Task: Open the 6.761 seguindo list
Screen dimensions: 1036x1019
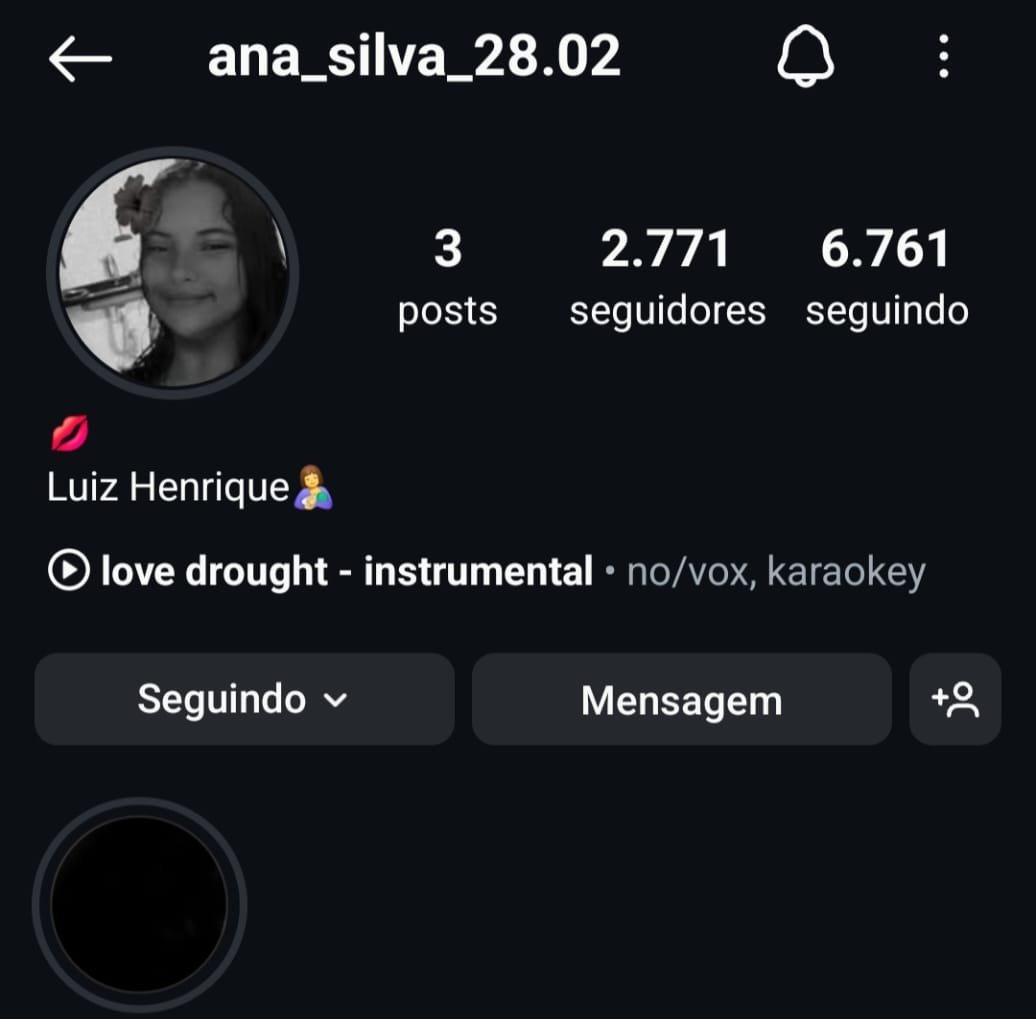Action: pos(886,277)
